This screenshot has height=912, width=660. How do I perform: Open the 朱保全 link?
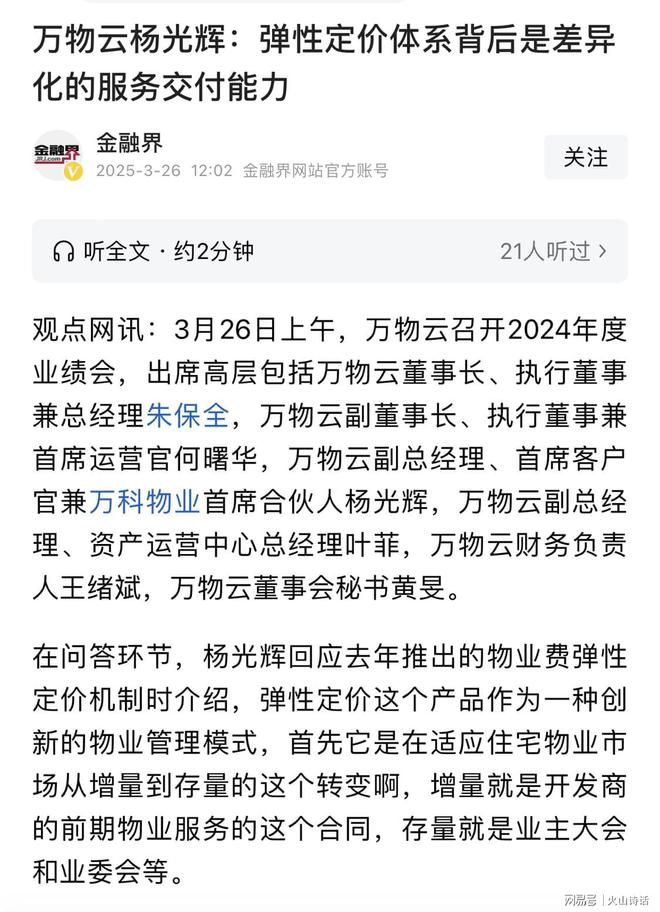(x=187, y=414)
